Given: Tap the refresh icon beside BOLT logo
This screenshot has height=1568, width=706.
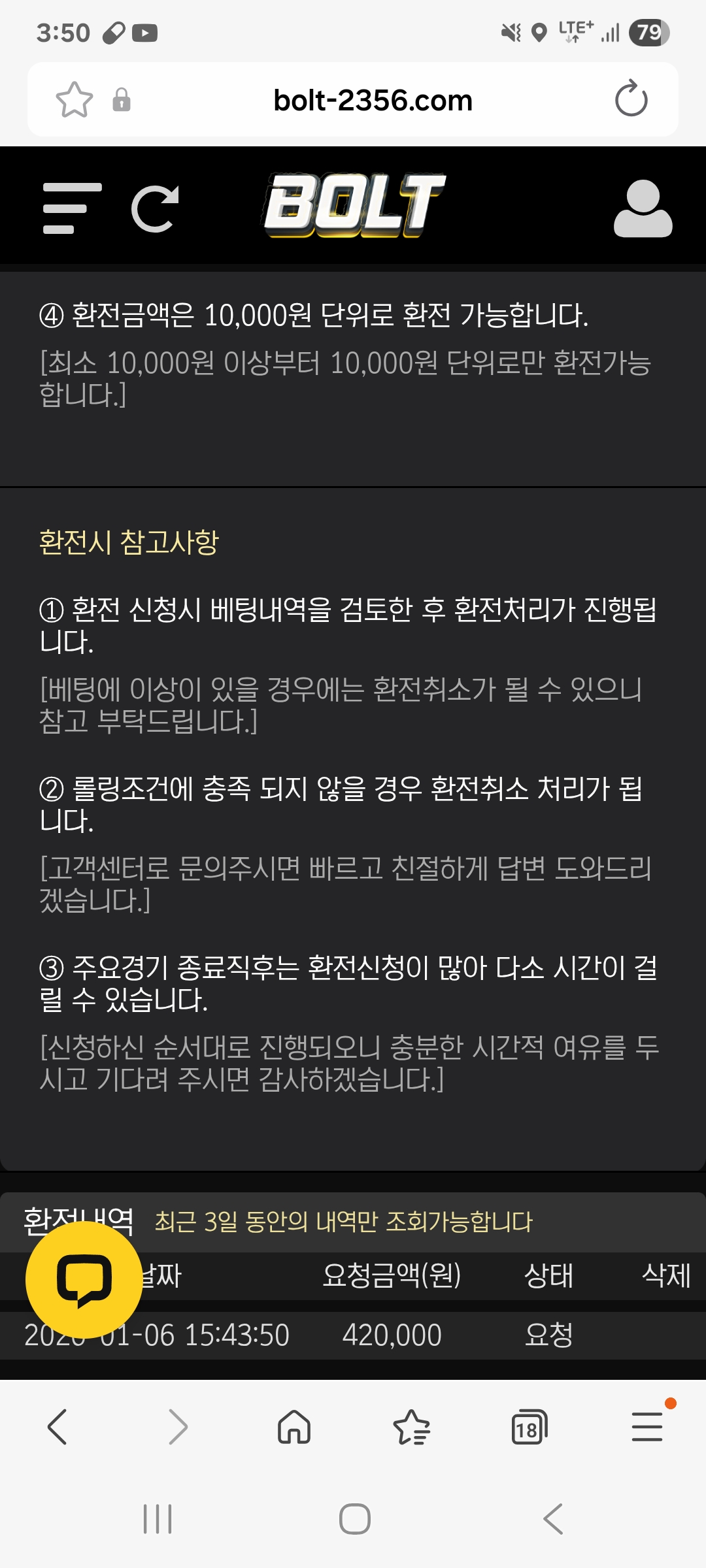Looking at the screenshot, I should tap(155, 209).
